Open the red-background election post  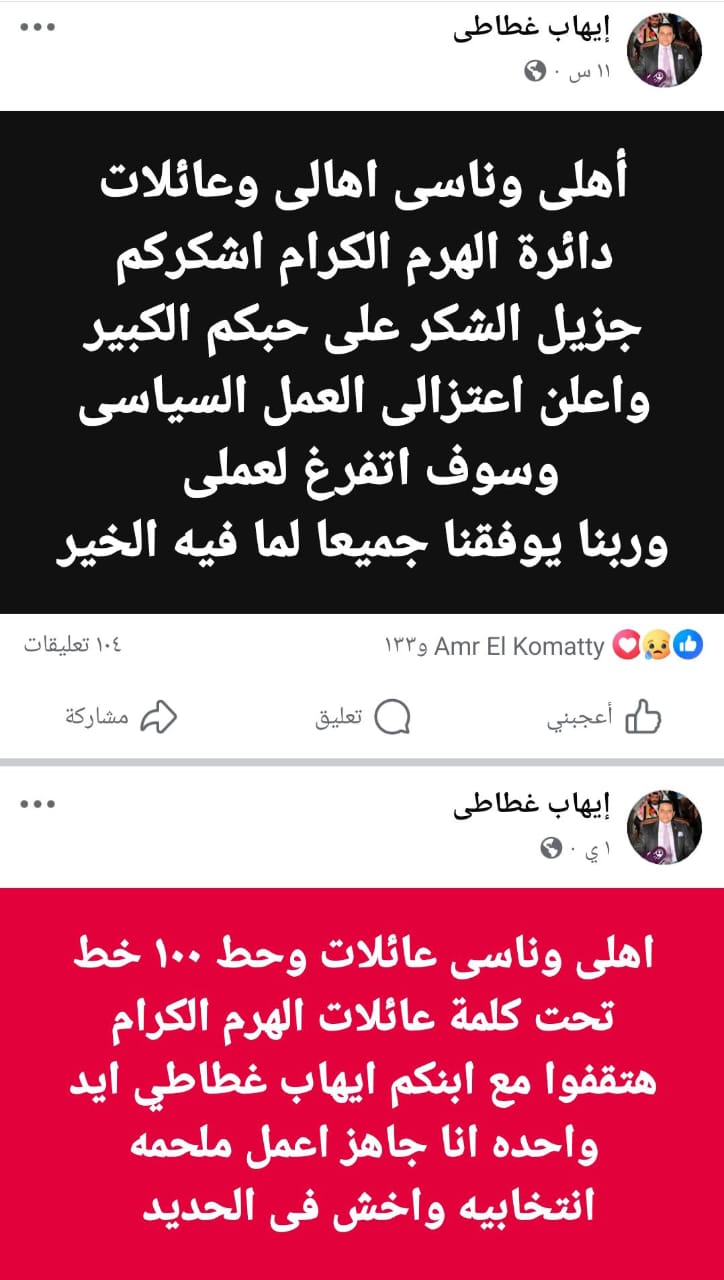pyautogui.click(x=362, y=1080)
